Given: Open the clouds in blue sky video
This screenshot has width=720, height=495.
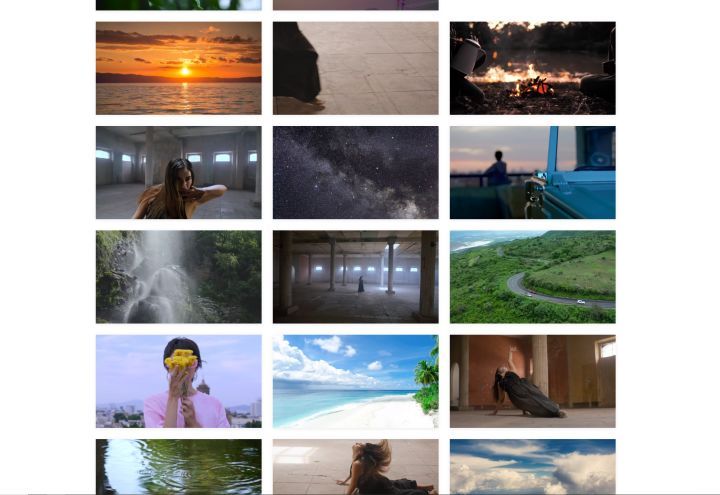Looking at the screenshot, I should pos(532,466).
